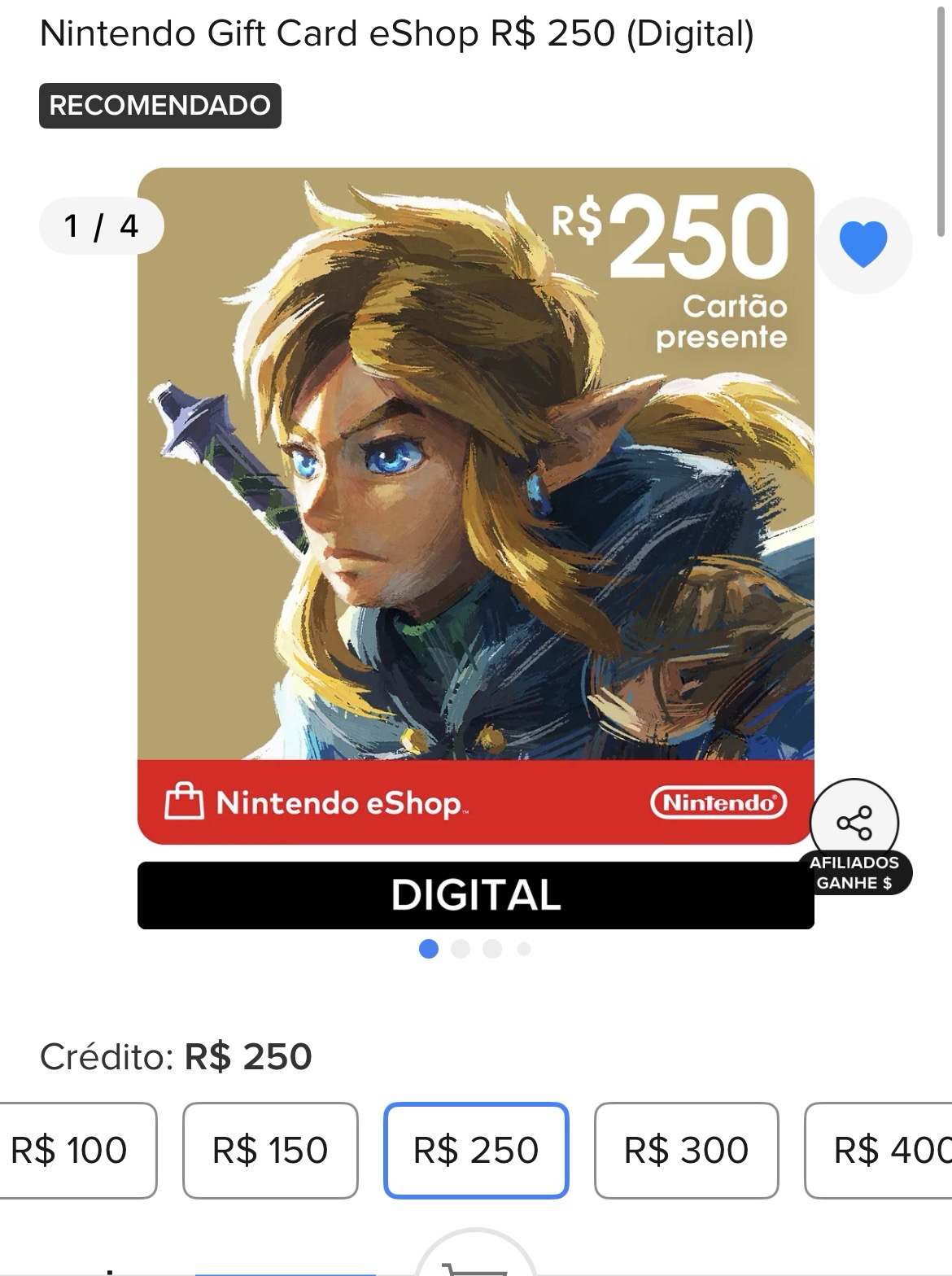Viewport: 952px width, 1276px height.
Task: Choose the R$ 150 credit option
Action: [270, 1150]
